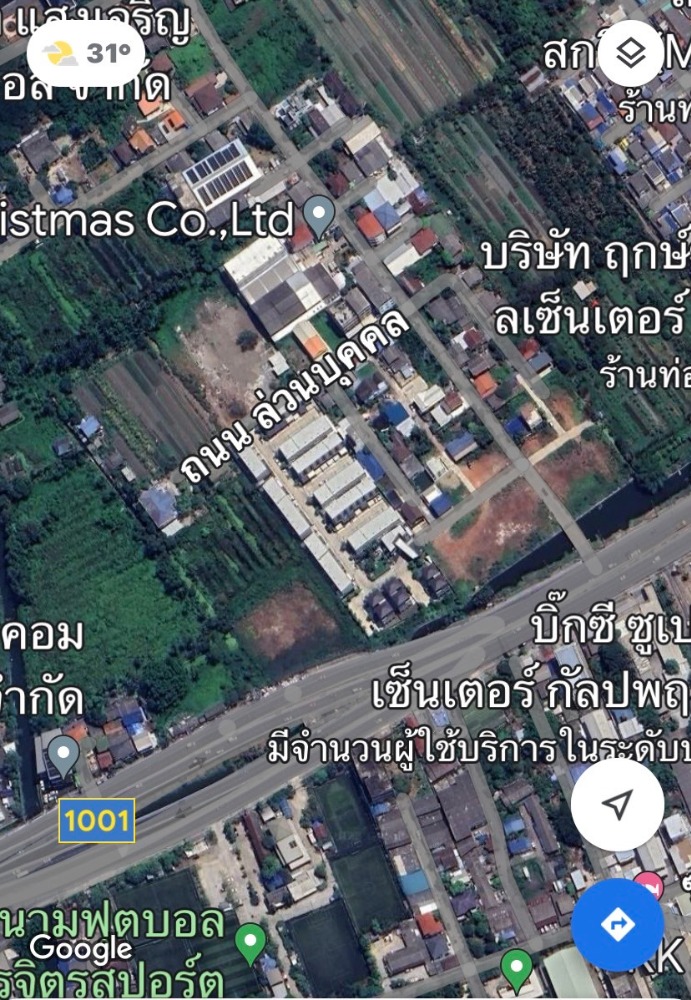Tap the gray pin above the 1001 road shield
This screenshot has width=691, height=1000.
(64, 756)
